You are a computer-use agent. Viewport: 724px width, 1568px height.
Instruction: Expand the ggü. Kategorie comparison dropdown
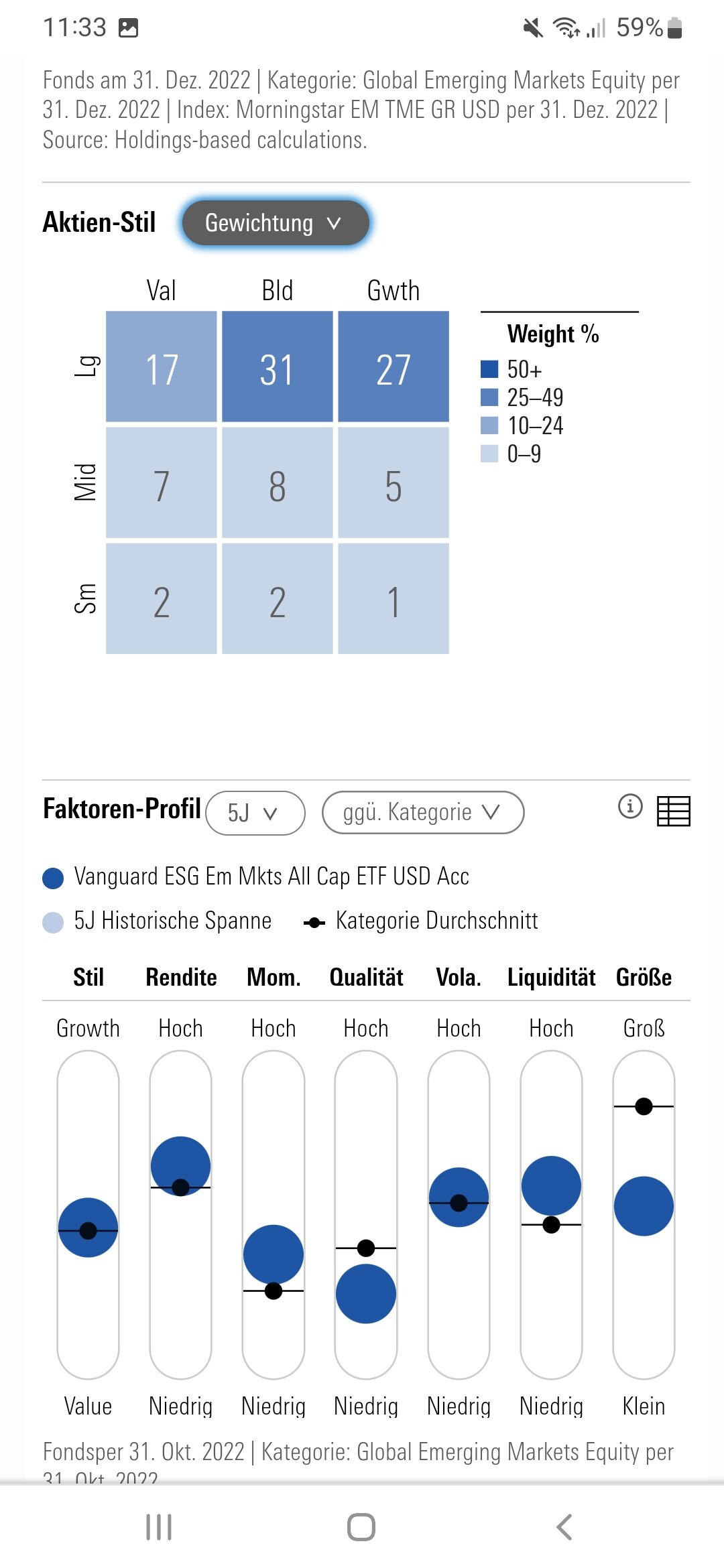[422, 812]
